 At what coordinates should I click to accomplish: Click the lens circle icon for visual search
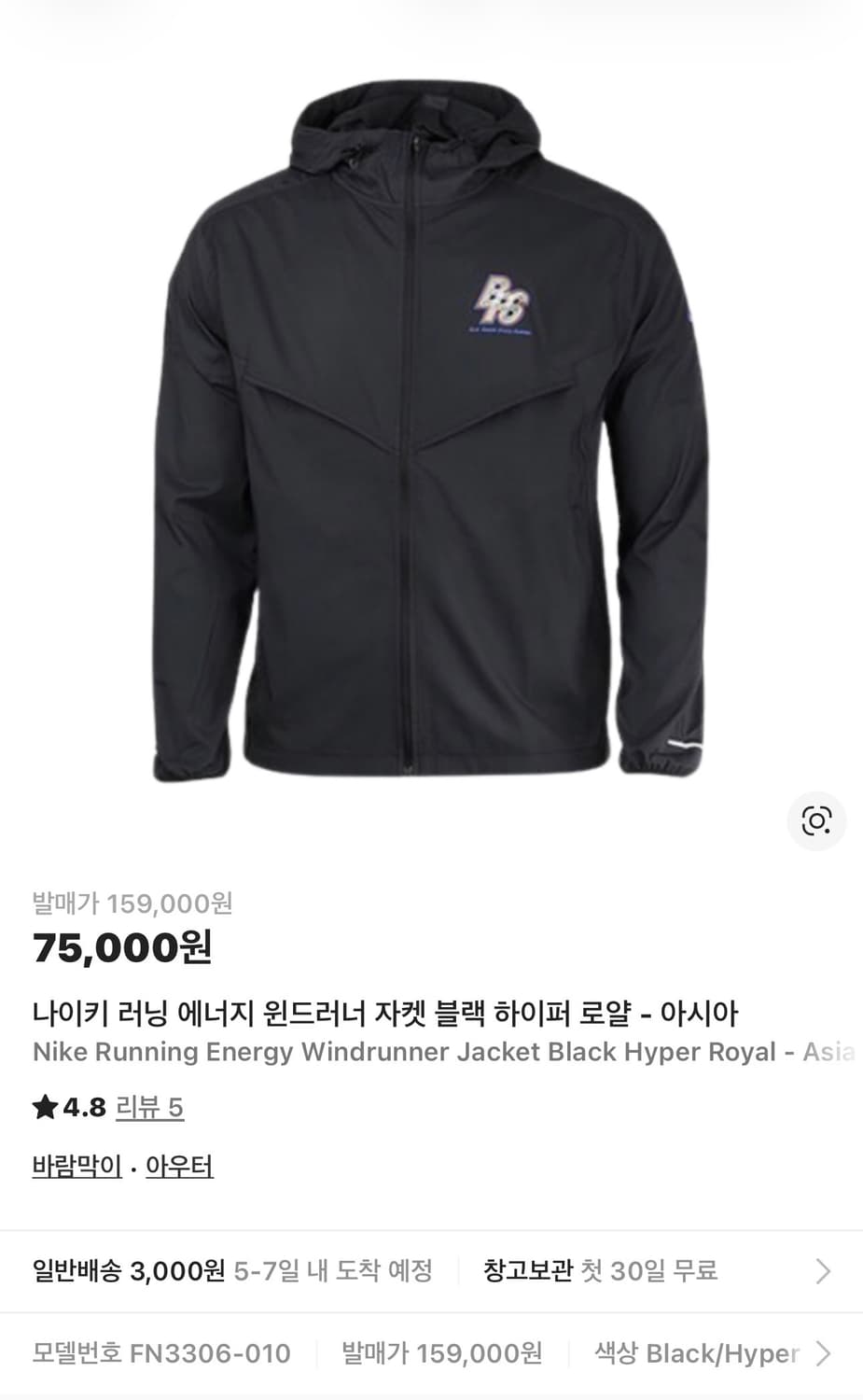coord(816,820)
